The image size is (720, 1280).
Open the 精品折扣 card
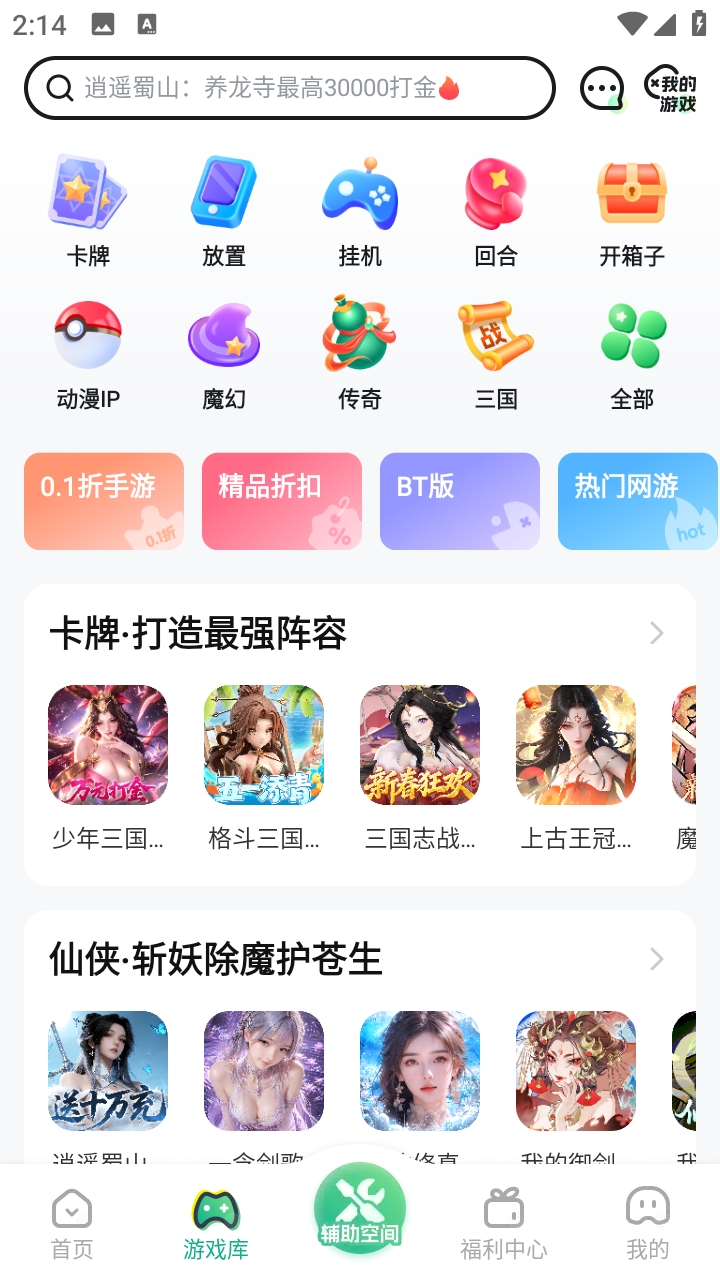[282, 501]
